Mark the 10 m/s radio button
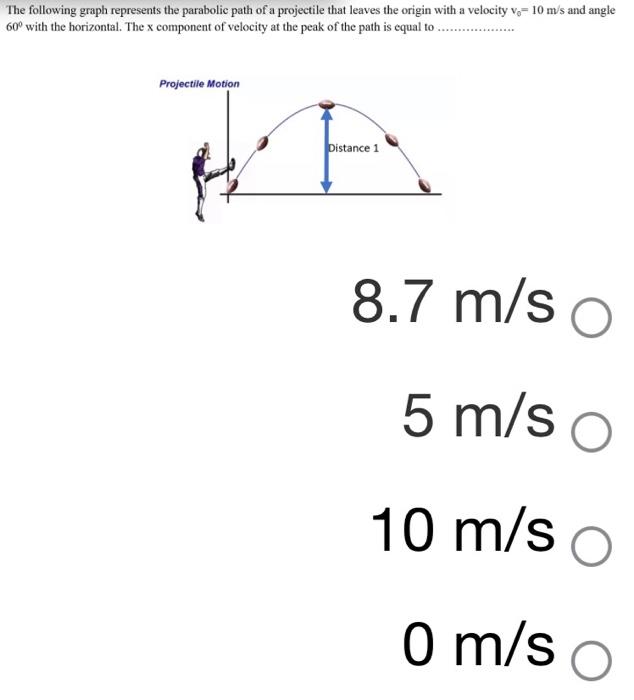 (x=591, y=547)
